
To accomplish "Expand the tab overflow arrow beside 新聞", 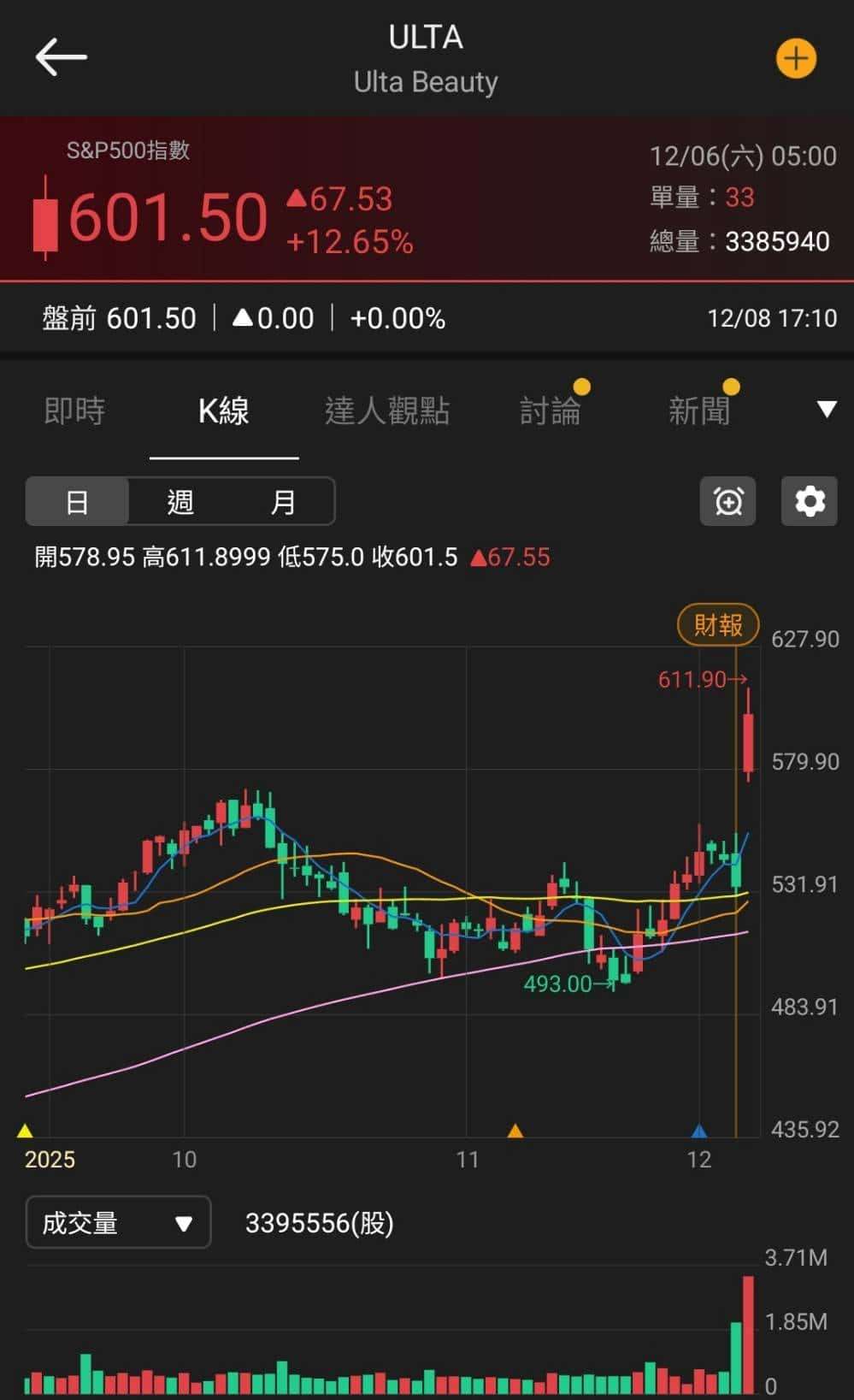I will (824, 410).
